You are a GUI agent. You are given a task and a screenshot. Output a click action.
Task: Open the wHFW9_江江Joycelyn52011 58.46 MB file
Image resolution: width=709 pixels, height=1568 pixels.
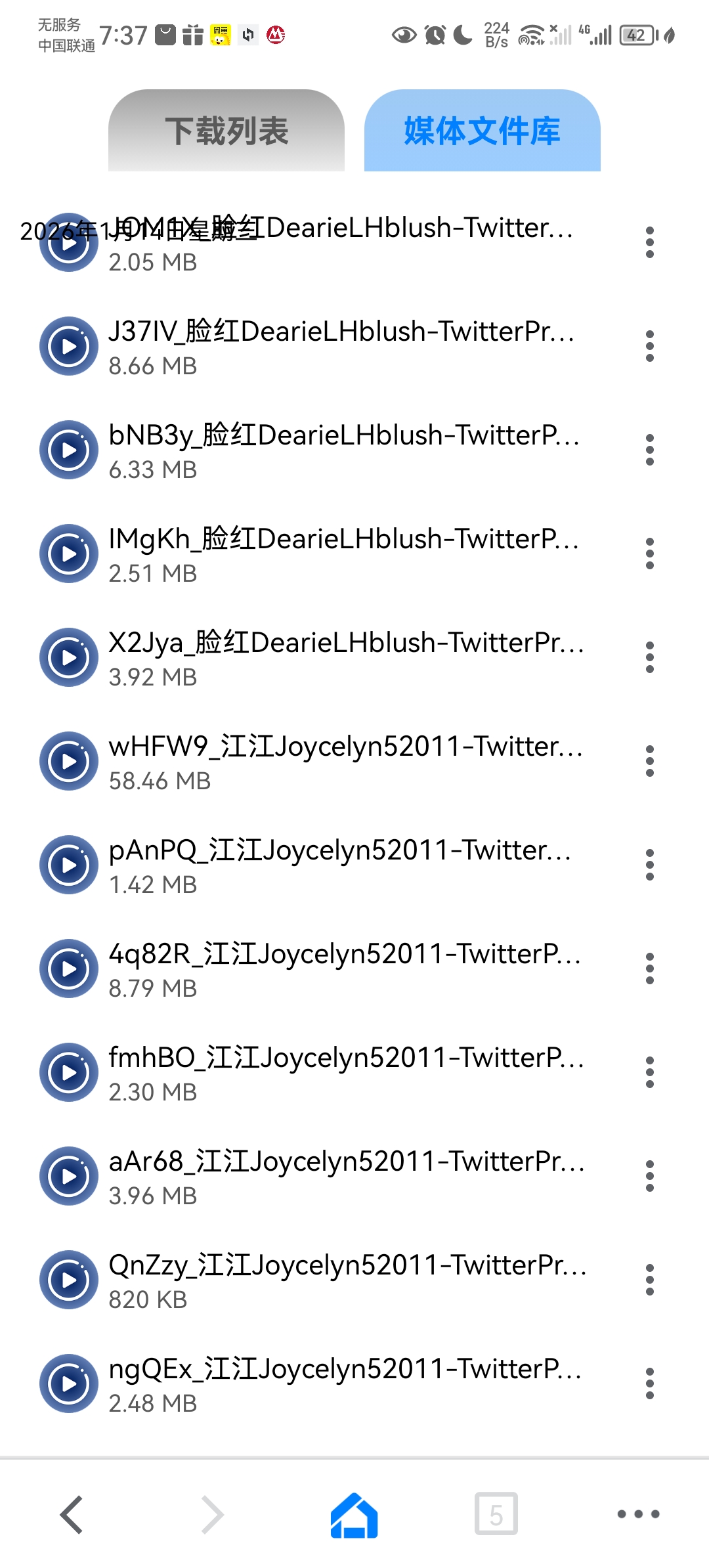tap(341, 761)
